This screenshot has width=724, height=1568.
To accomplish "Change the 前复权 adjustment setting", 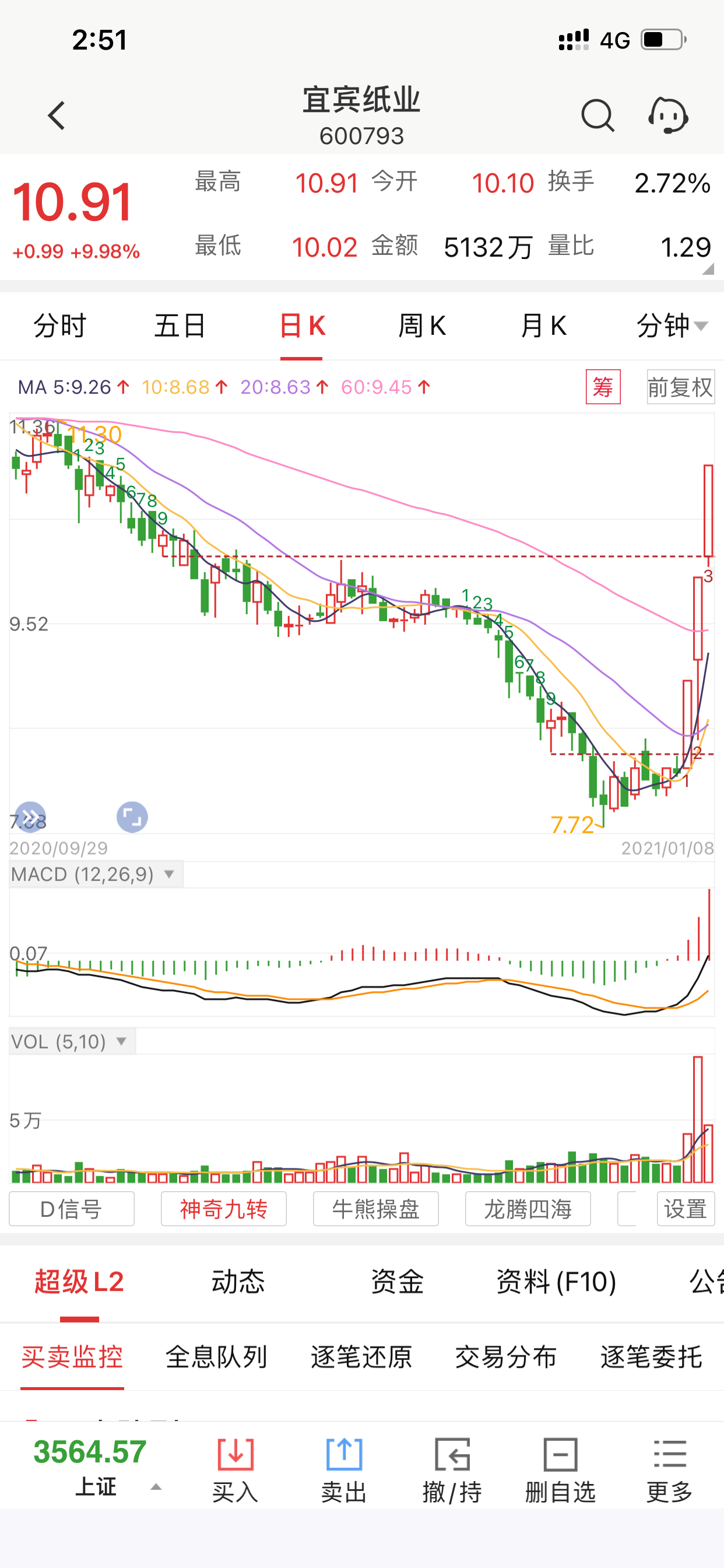I will pos(680,387).
